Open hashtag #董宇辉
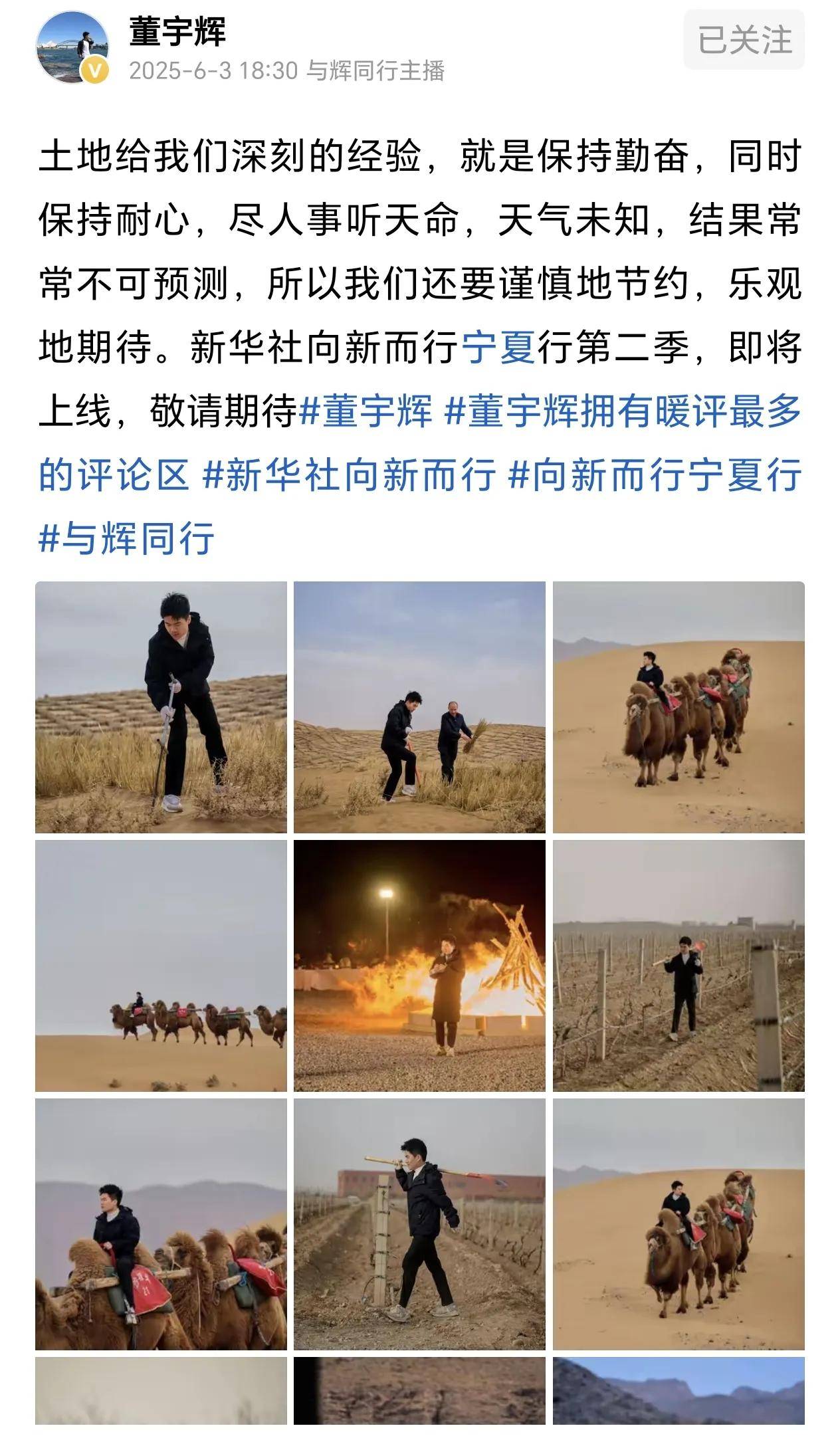 tap(366, 411)
